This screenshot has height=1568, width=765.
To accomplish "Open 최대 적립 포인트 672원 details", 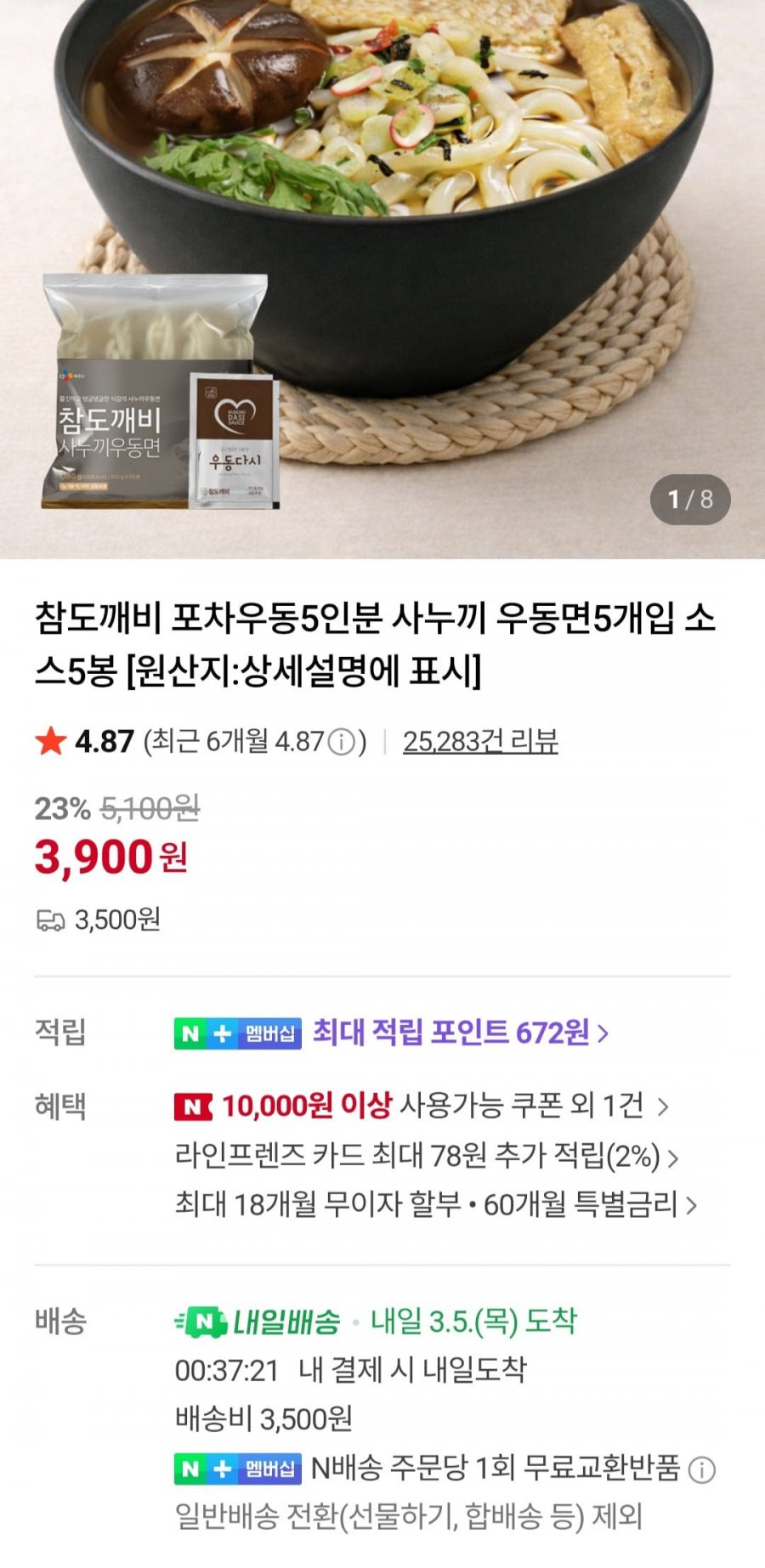I will [x=460, y=1033].
